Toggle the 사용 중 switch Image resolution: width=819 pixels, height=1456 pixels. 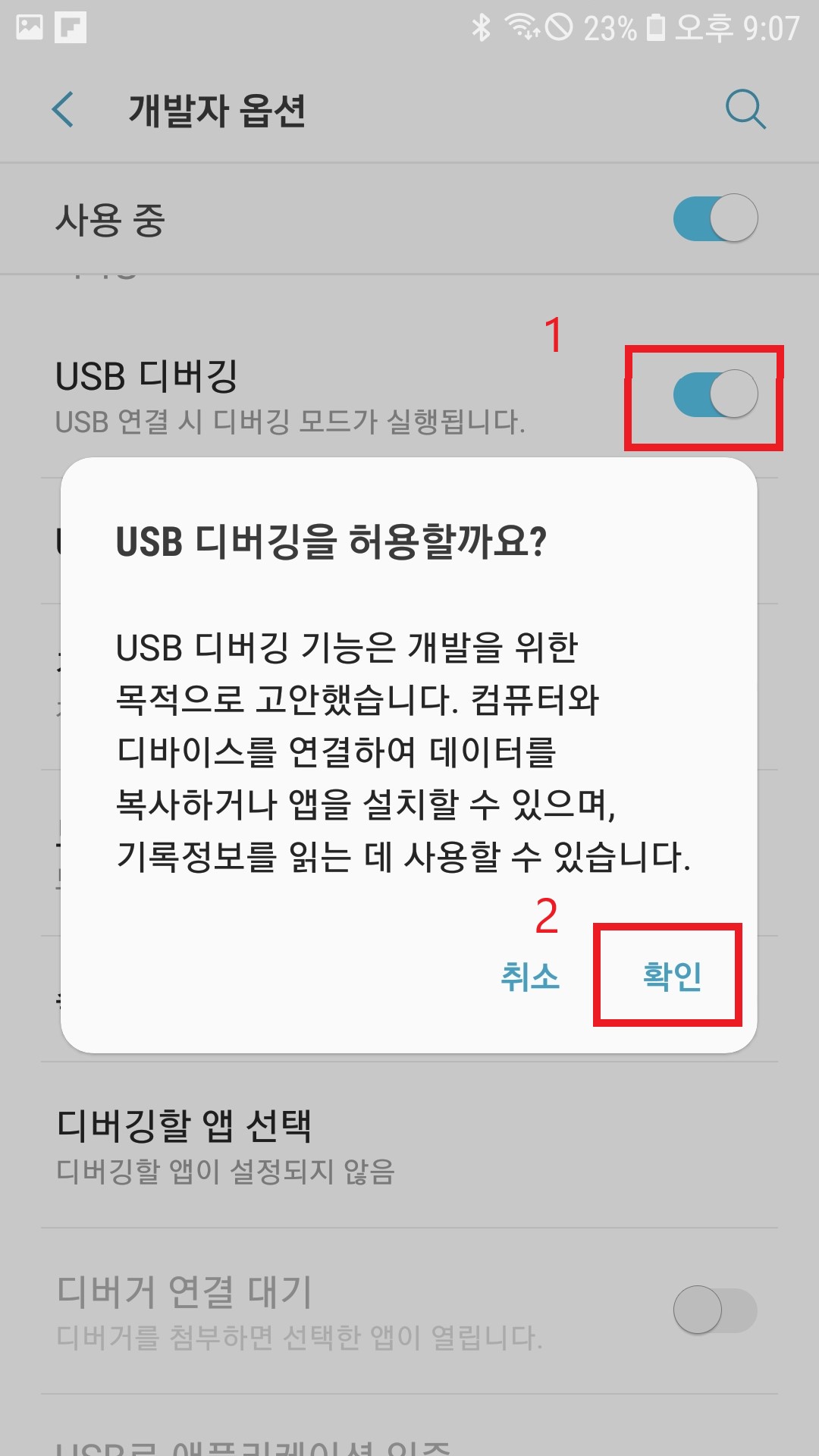pyautogui.click(x=714, y=218)
